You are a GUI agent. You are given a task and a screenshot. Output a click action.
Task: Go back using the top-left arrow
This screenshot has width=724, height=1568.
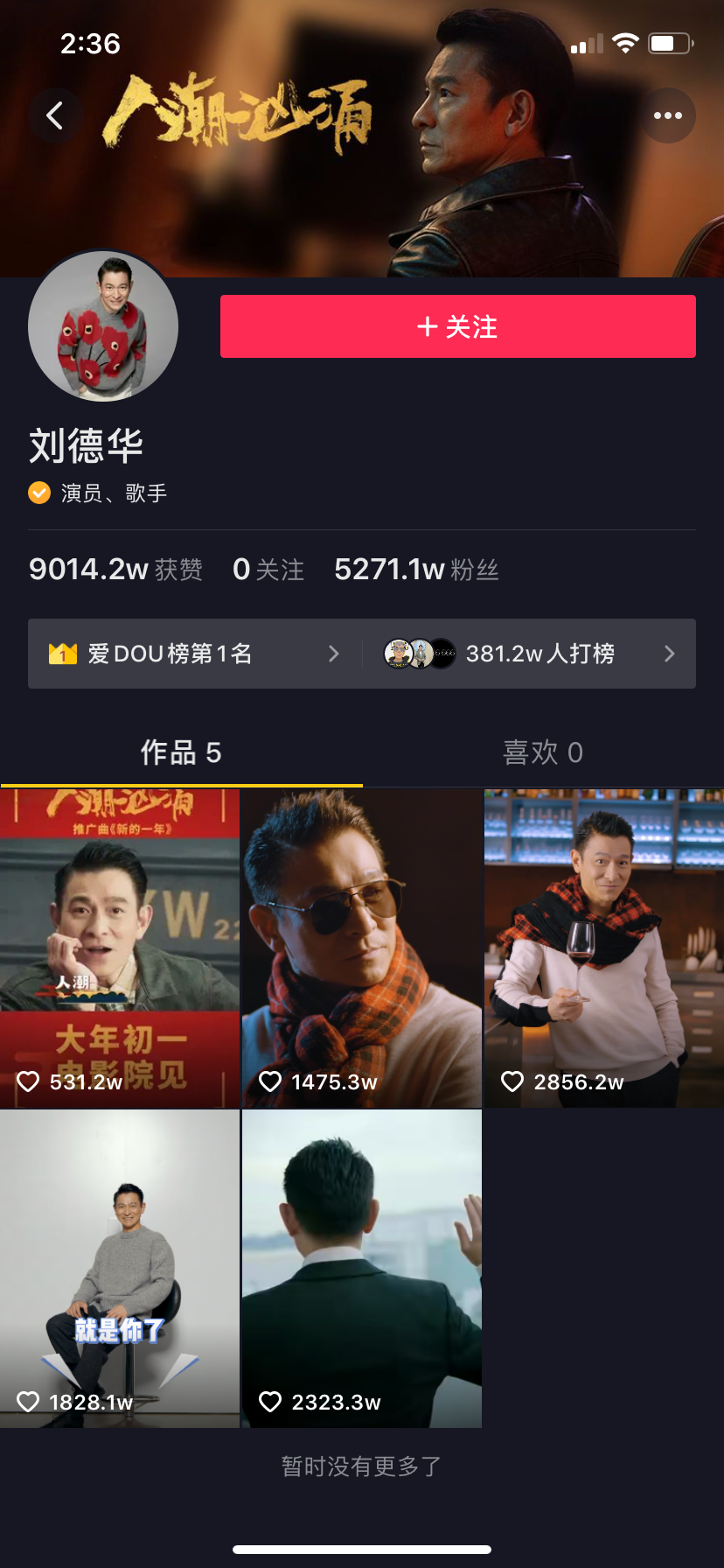[x=55, y=115]
